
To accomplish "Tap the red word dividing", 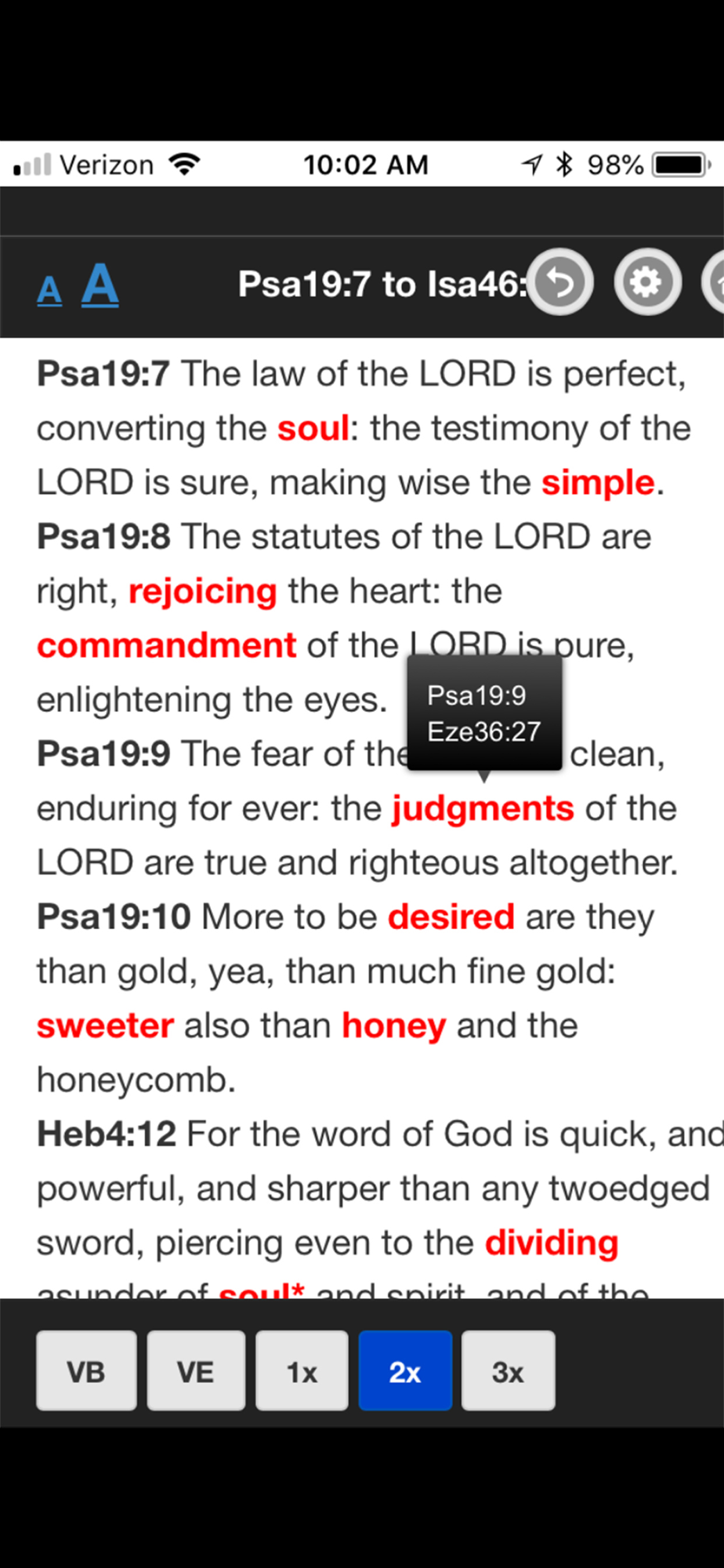I will point(552,1243).
